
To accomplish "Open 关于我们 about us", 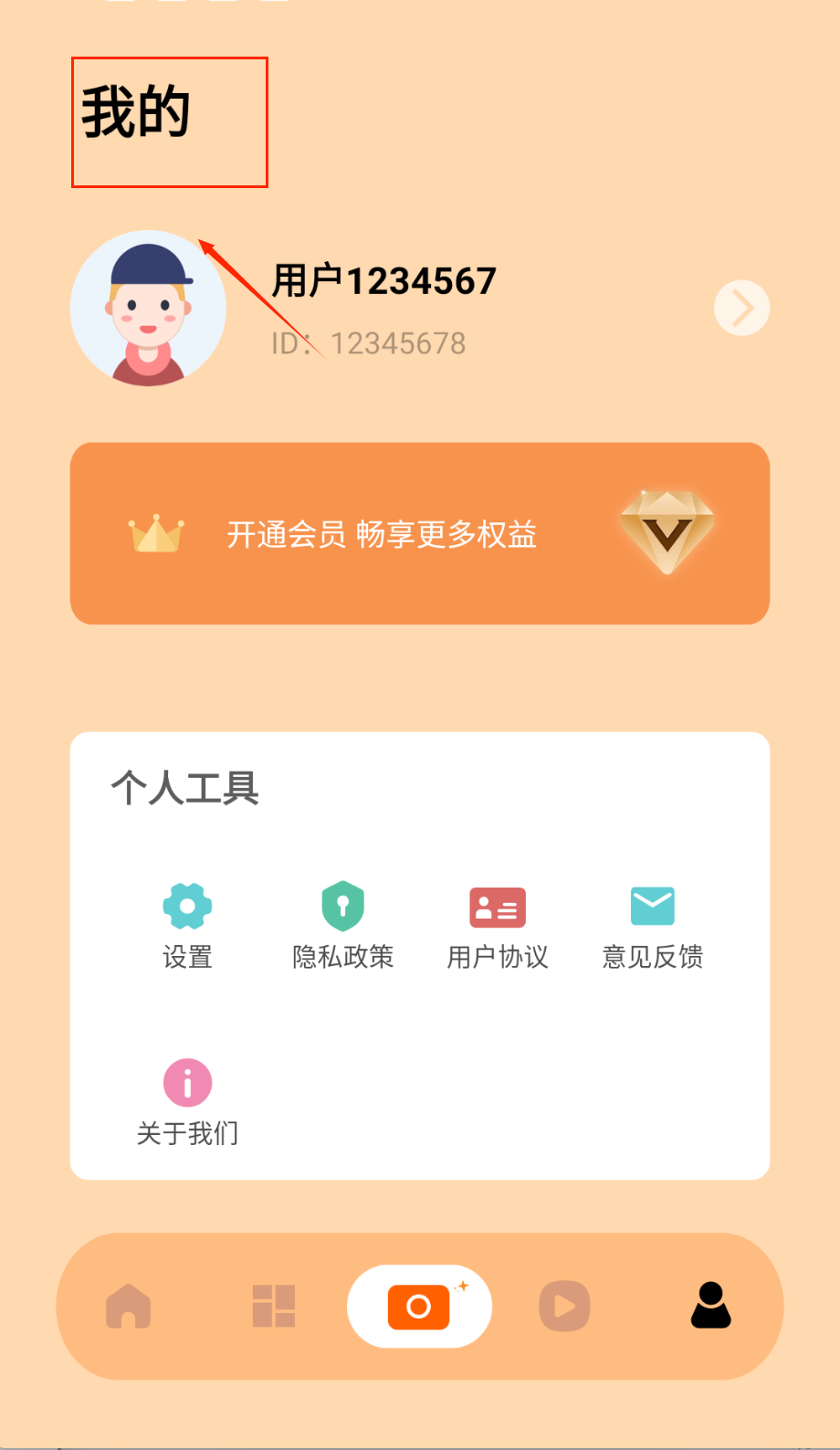I will pyautogui.click(x=187, y=1101).
